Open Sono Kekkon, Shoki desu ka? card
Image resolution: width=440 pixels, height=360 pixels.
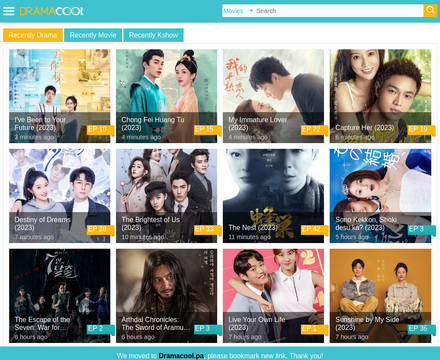(380, 196)
